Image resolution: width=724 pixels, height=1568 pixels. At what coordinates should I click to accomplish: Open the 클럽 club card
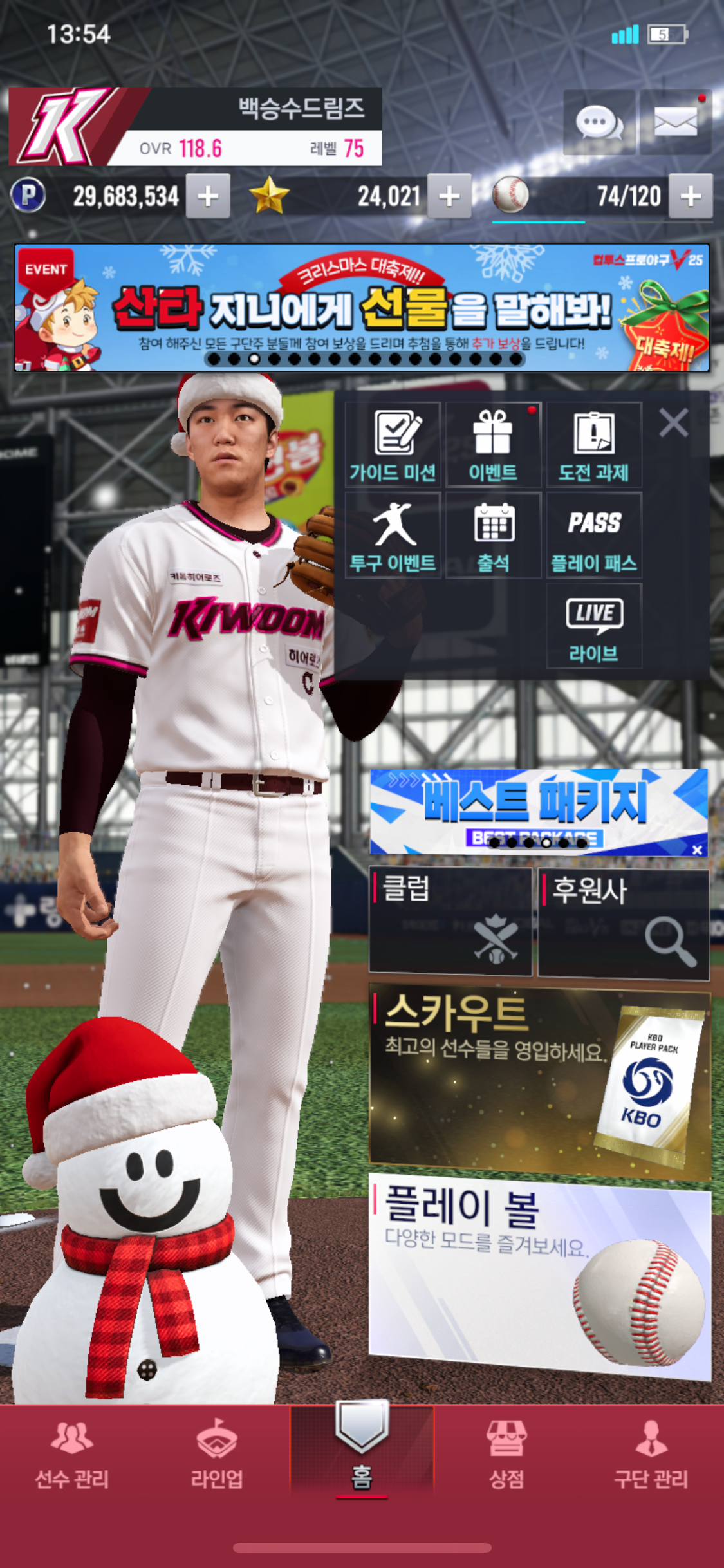click(450, 920)
